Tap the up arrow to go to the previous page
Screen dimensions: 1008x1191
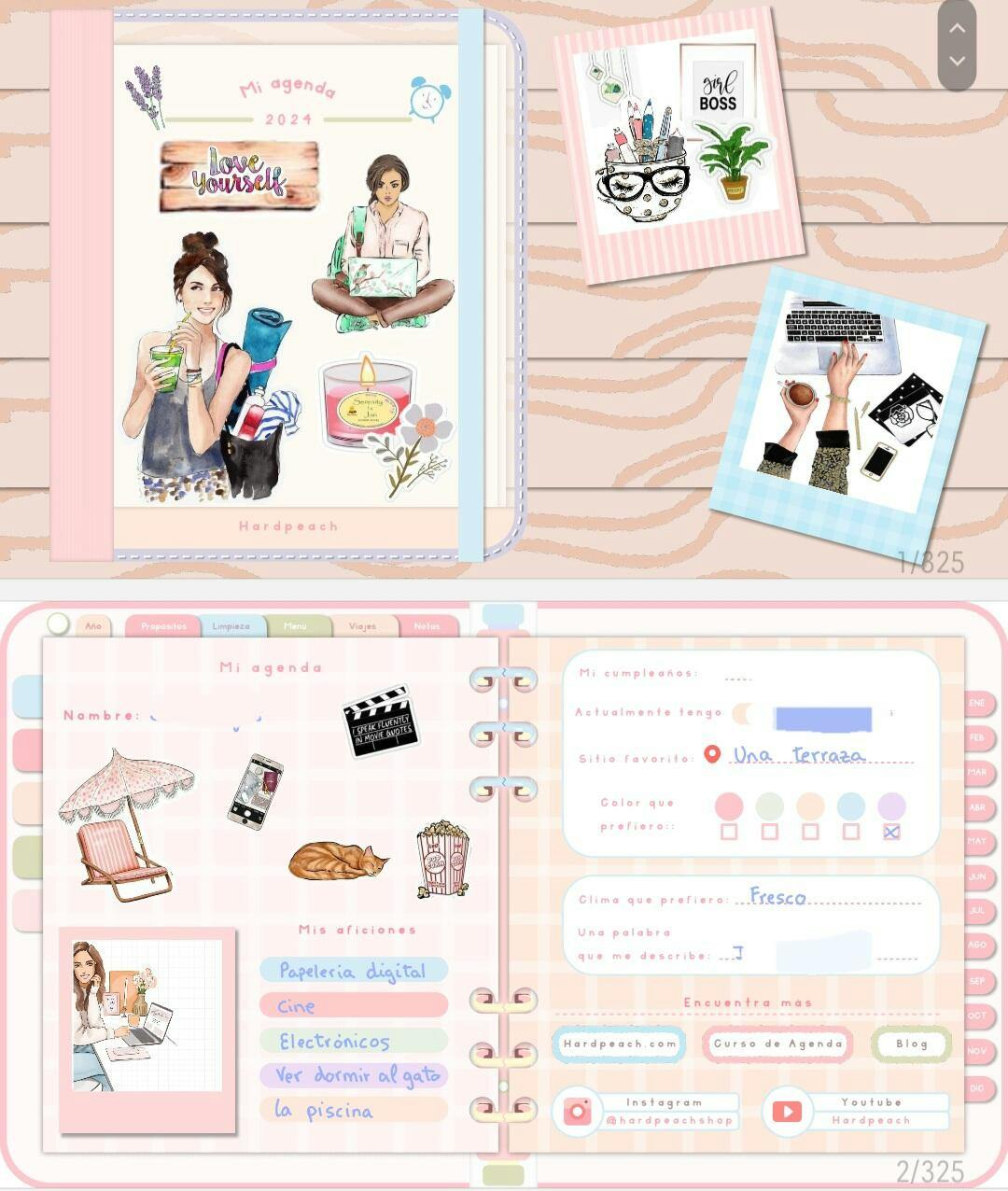coord(957,28)
